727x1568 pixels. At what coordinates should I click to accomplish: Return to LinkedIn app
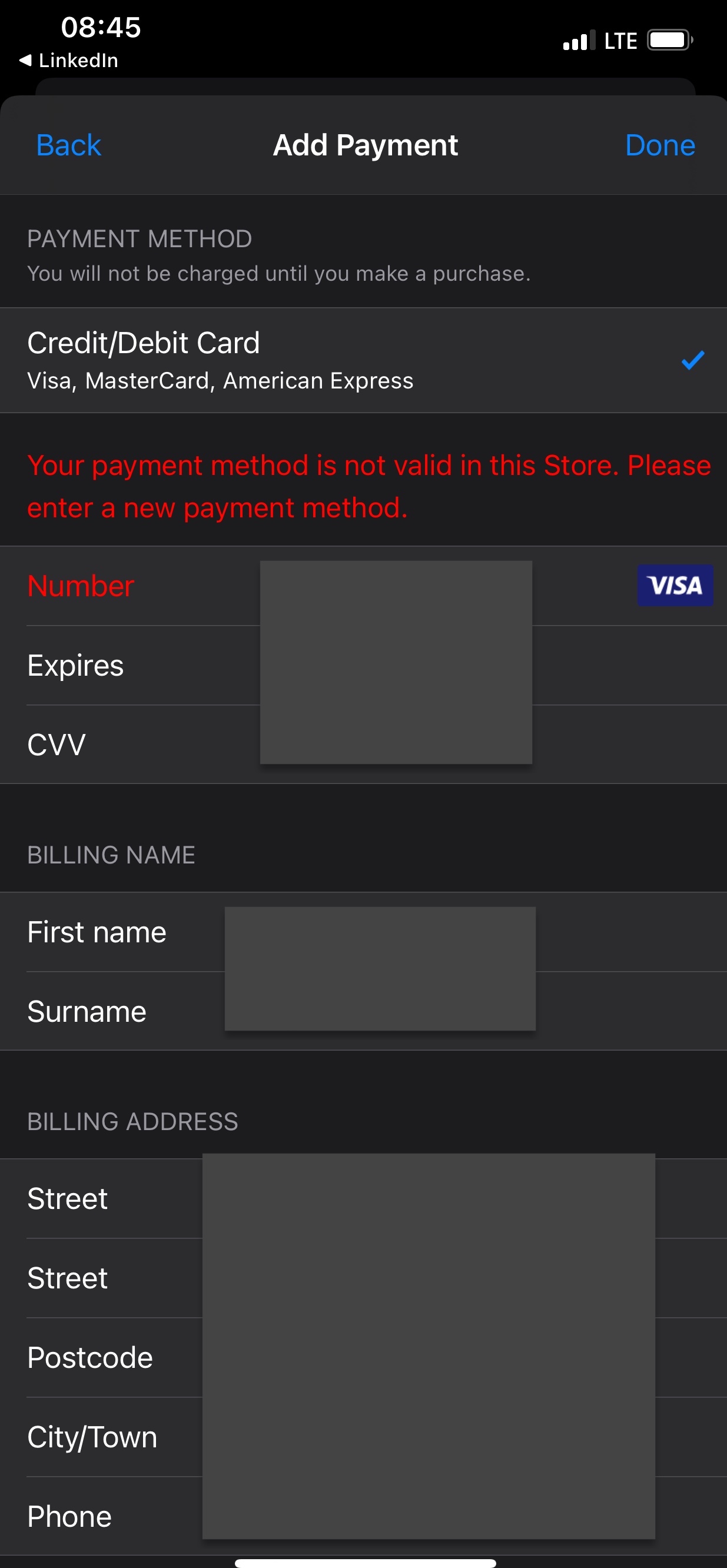tap(69, 60)
